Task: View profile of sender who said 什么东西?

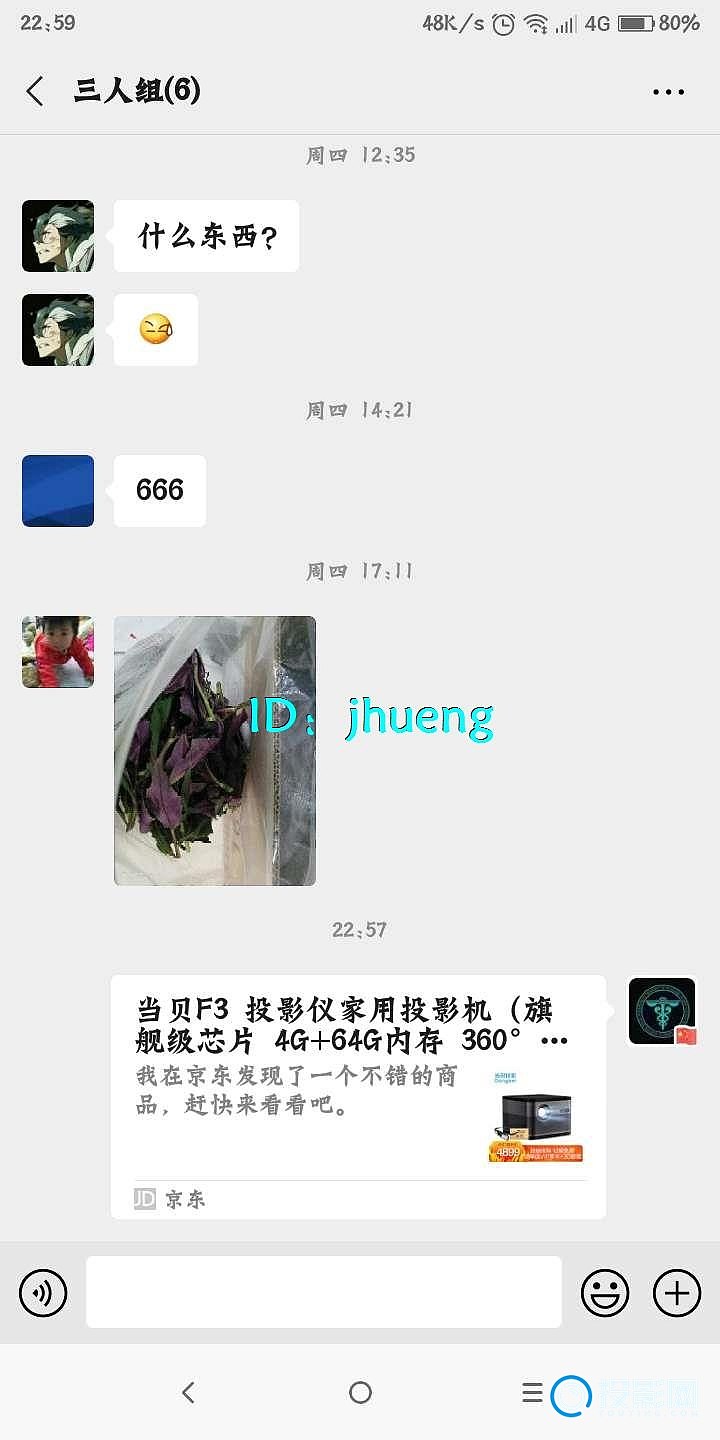Action: 58,236
